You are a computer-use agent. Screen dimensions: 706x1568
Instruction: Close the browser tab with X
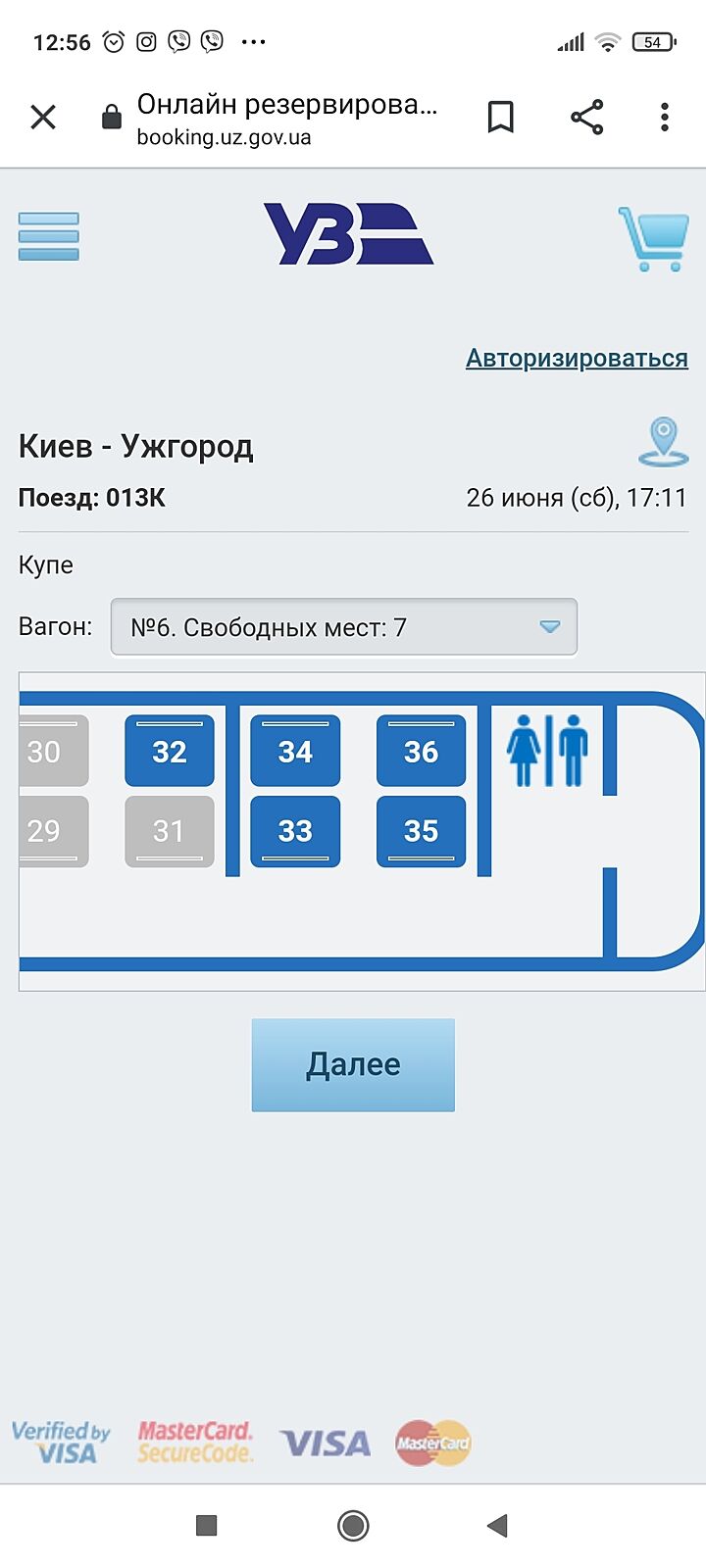[x=43, y=118]
